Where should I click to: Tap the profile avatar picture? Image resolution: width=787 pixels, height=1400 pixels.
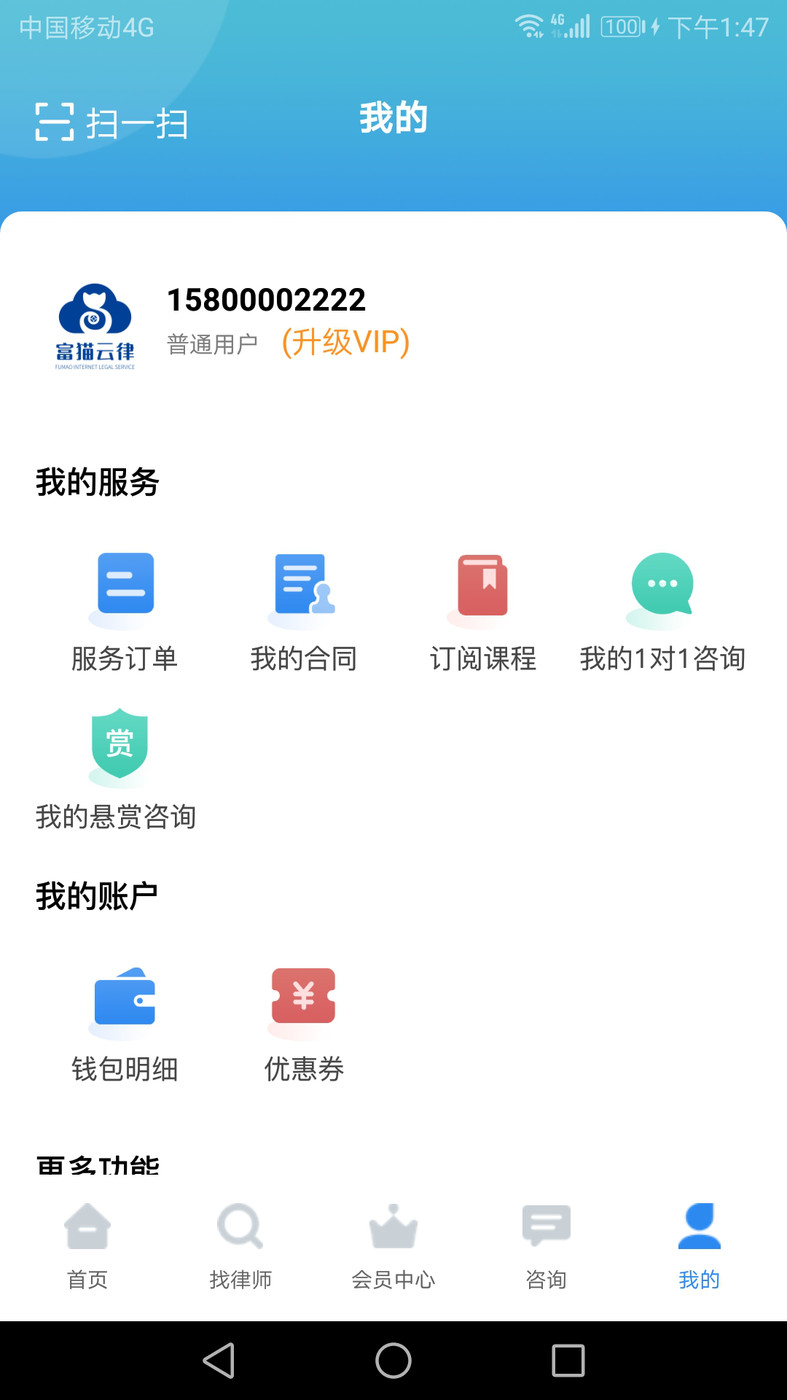click(95, 327)
